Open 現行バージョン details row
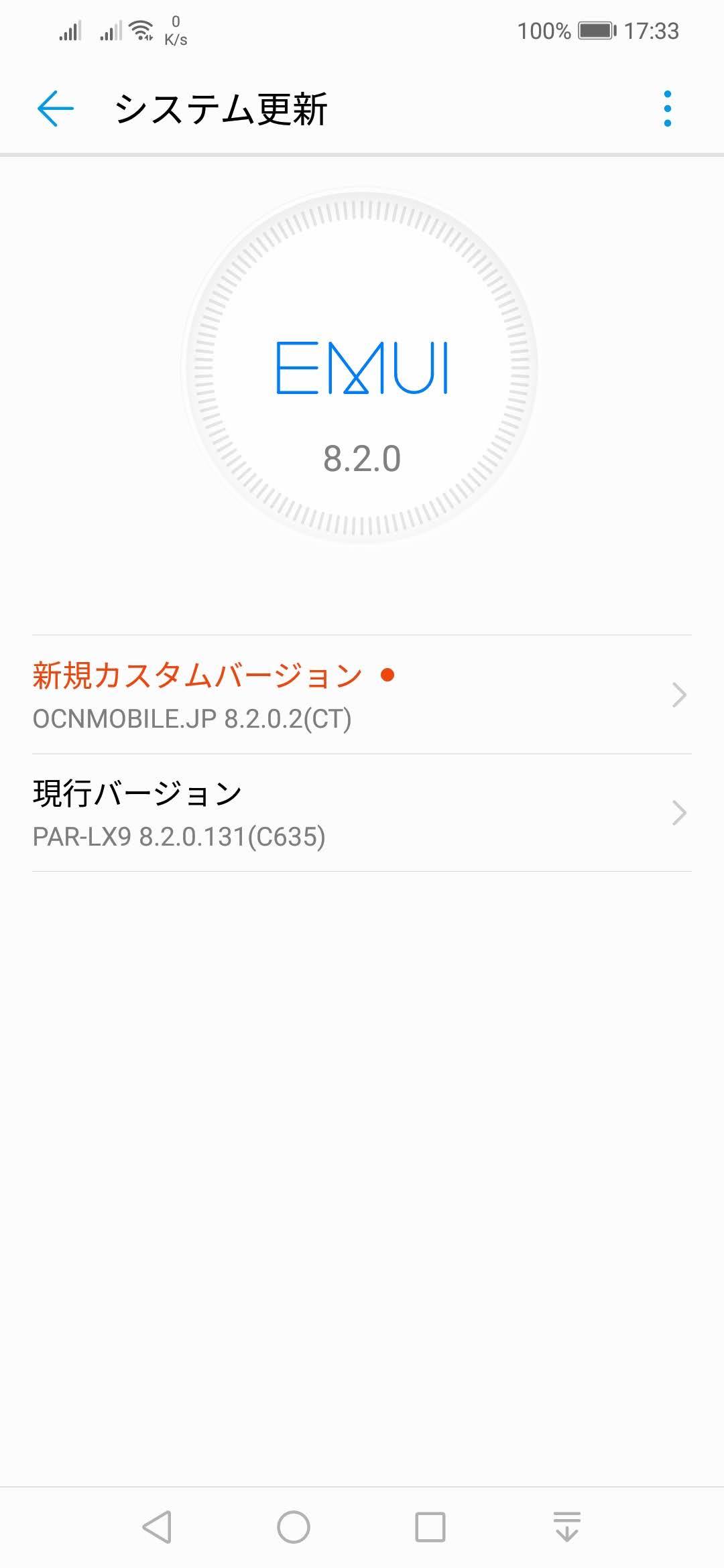724x1568 pixels. (362, 813)
